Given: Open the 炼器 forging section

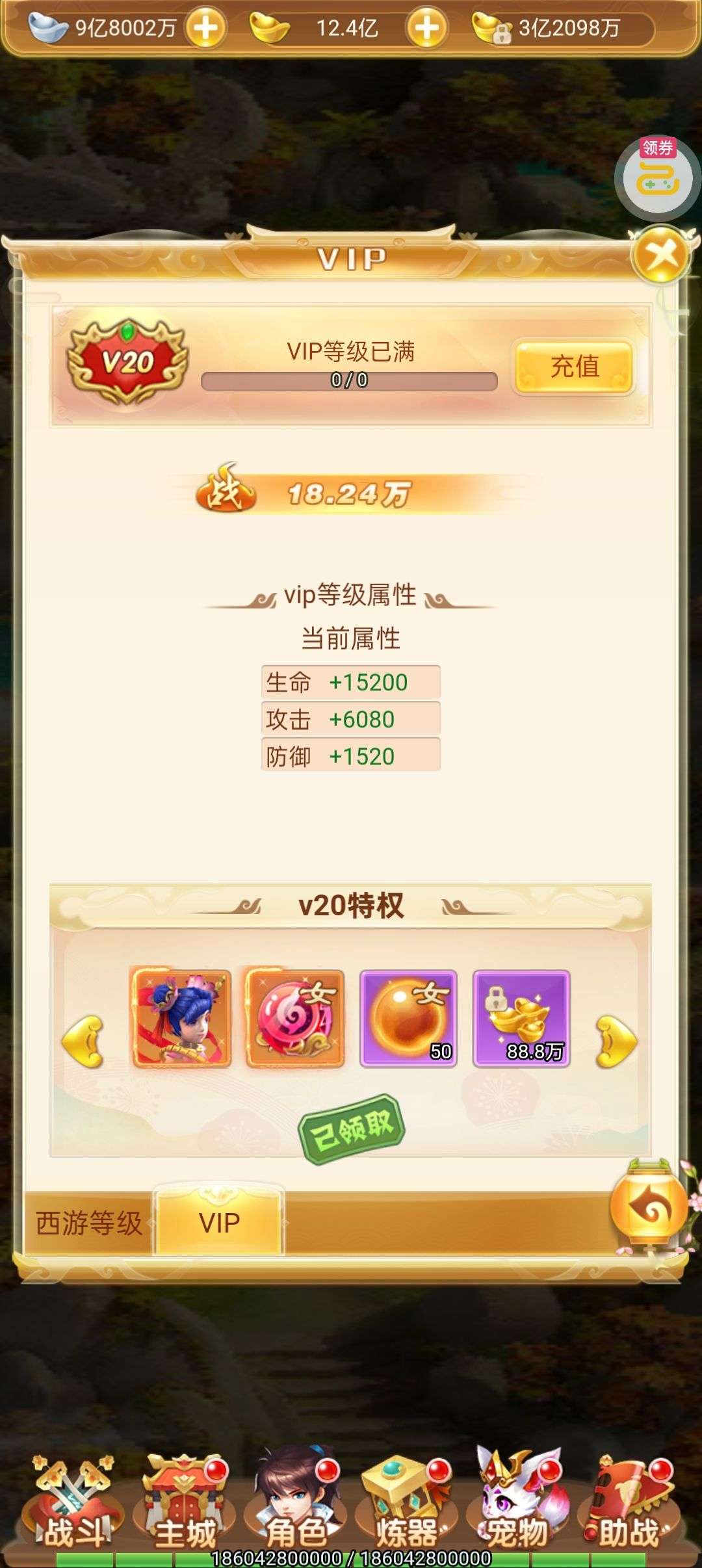Looking at the screenshot, I should click(407, 1508).
